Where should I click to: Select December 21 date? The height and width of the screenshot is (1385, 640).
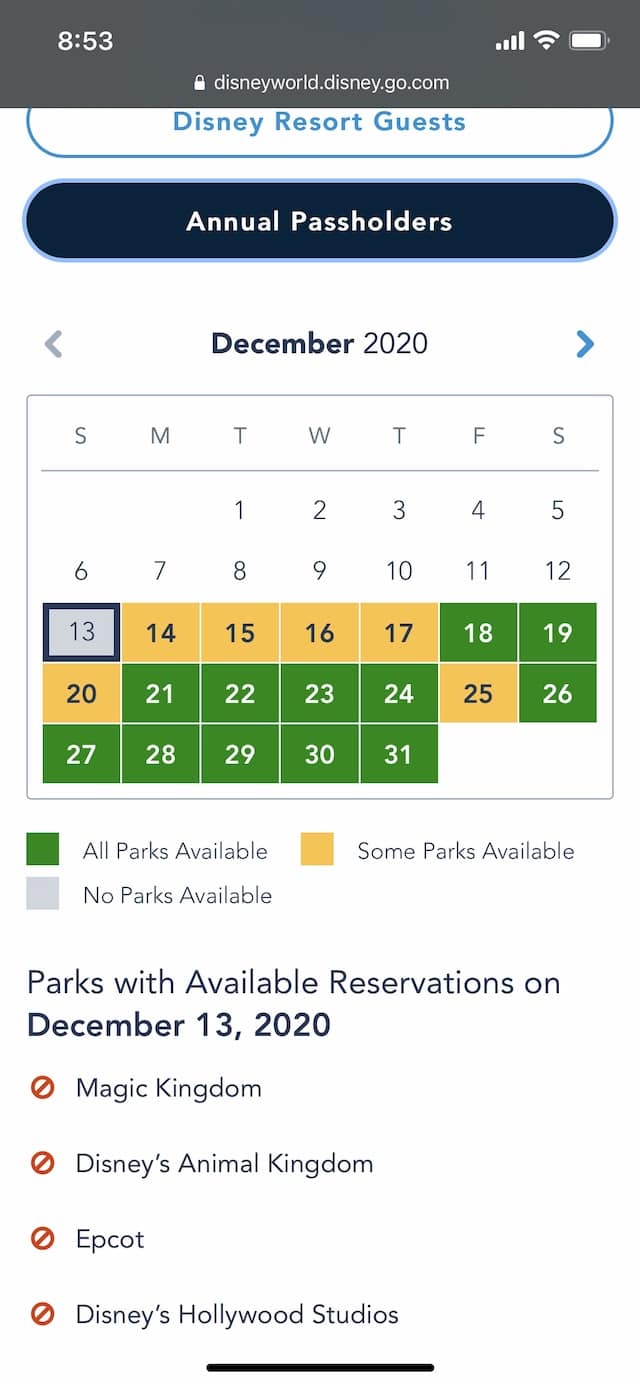click(x=160, y=693)
